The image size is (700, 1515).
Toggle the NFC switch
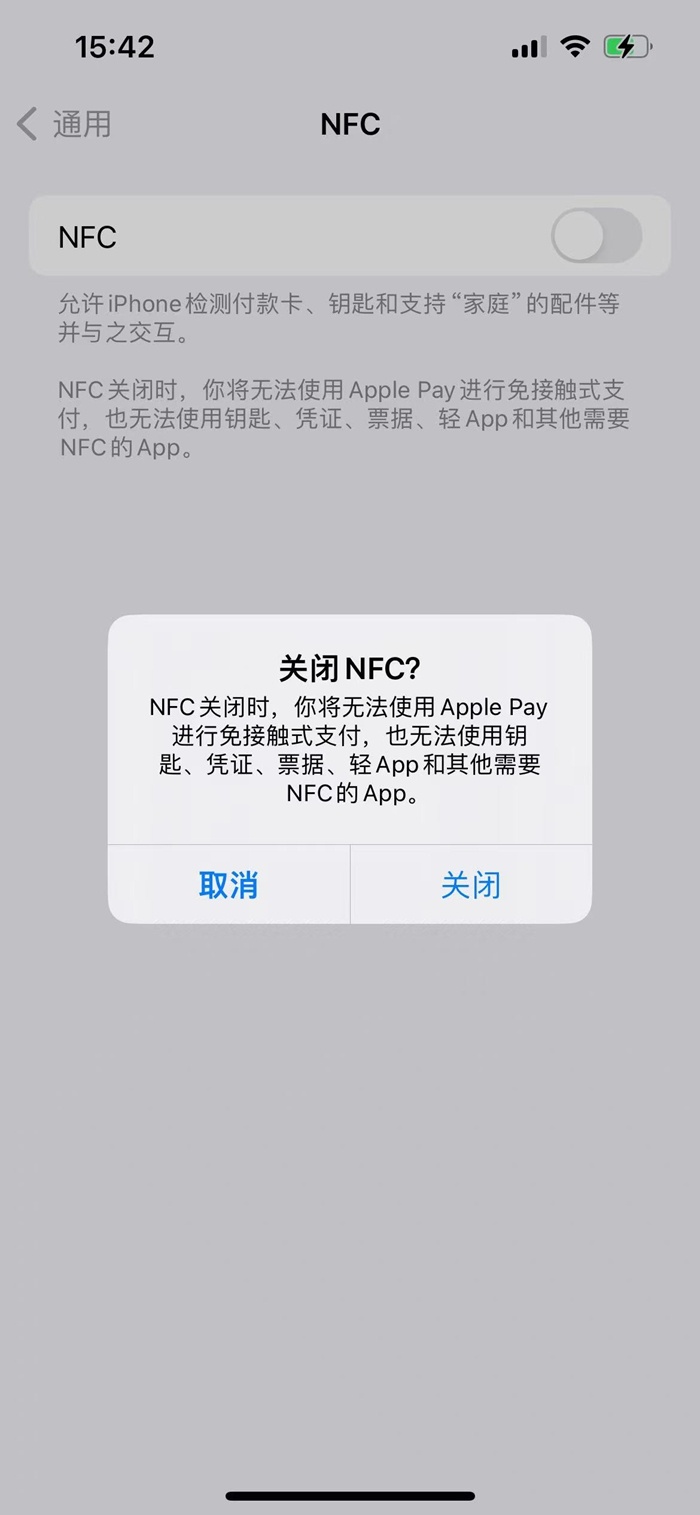[596, 236]
